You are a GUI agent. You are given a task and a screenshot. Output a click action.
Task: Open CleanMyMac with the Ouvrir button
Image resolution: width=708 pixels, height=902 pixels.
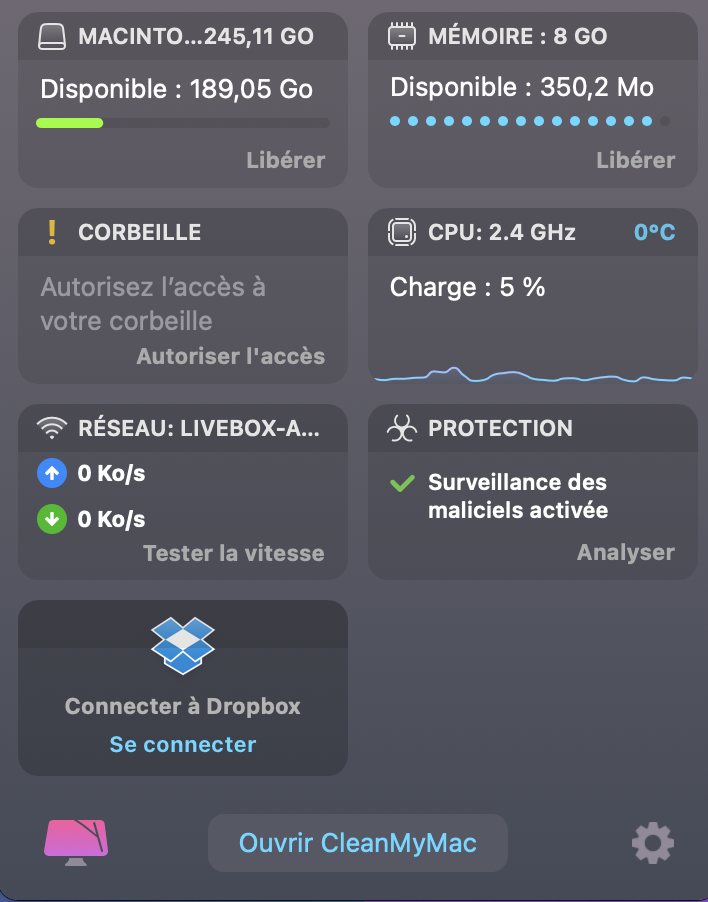[x=357, y=843]
